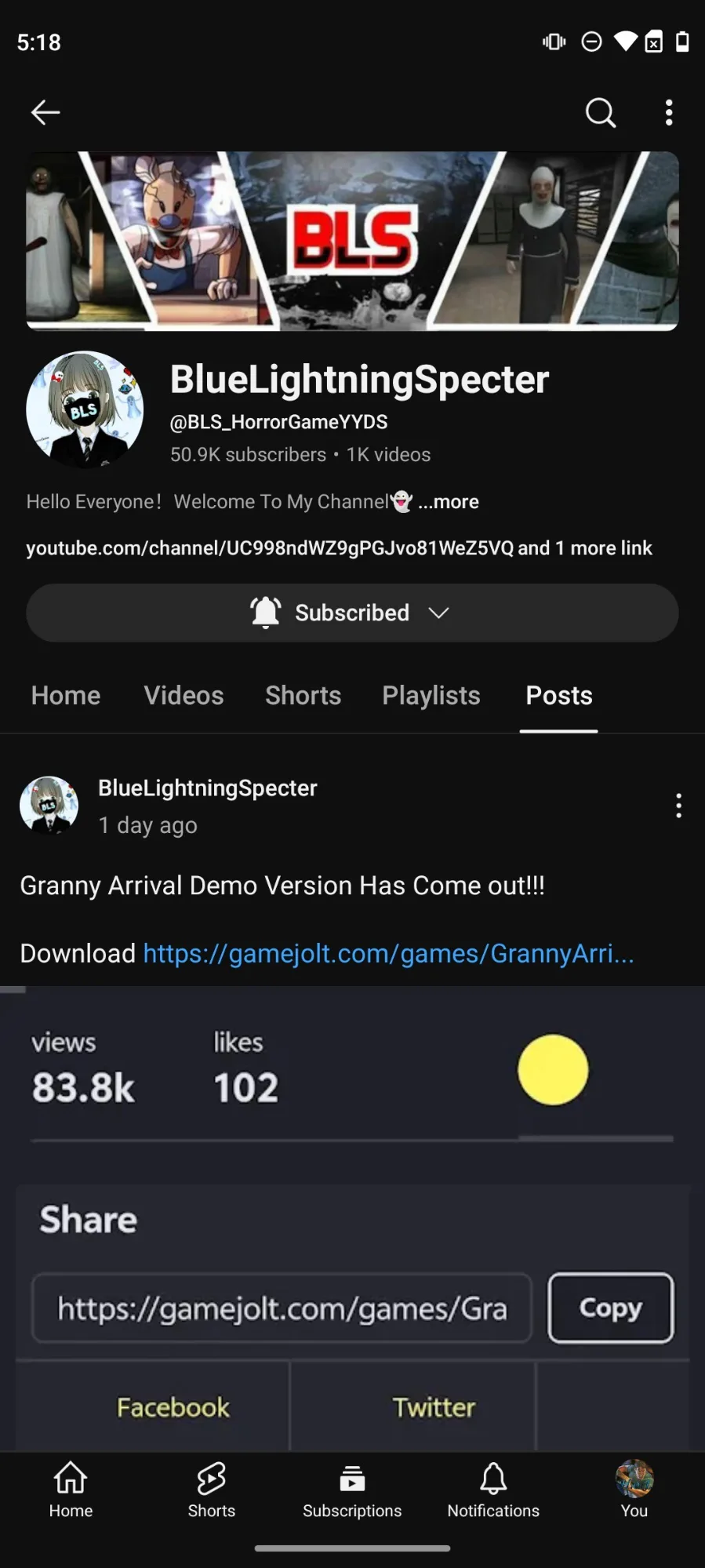The height and width of the screenshot is (1568, 705).
Task: Open the post's attached Game Jolt image
Action: [352, 1217]
